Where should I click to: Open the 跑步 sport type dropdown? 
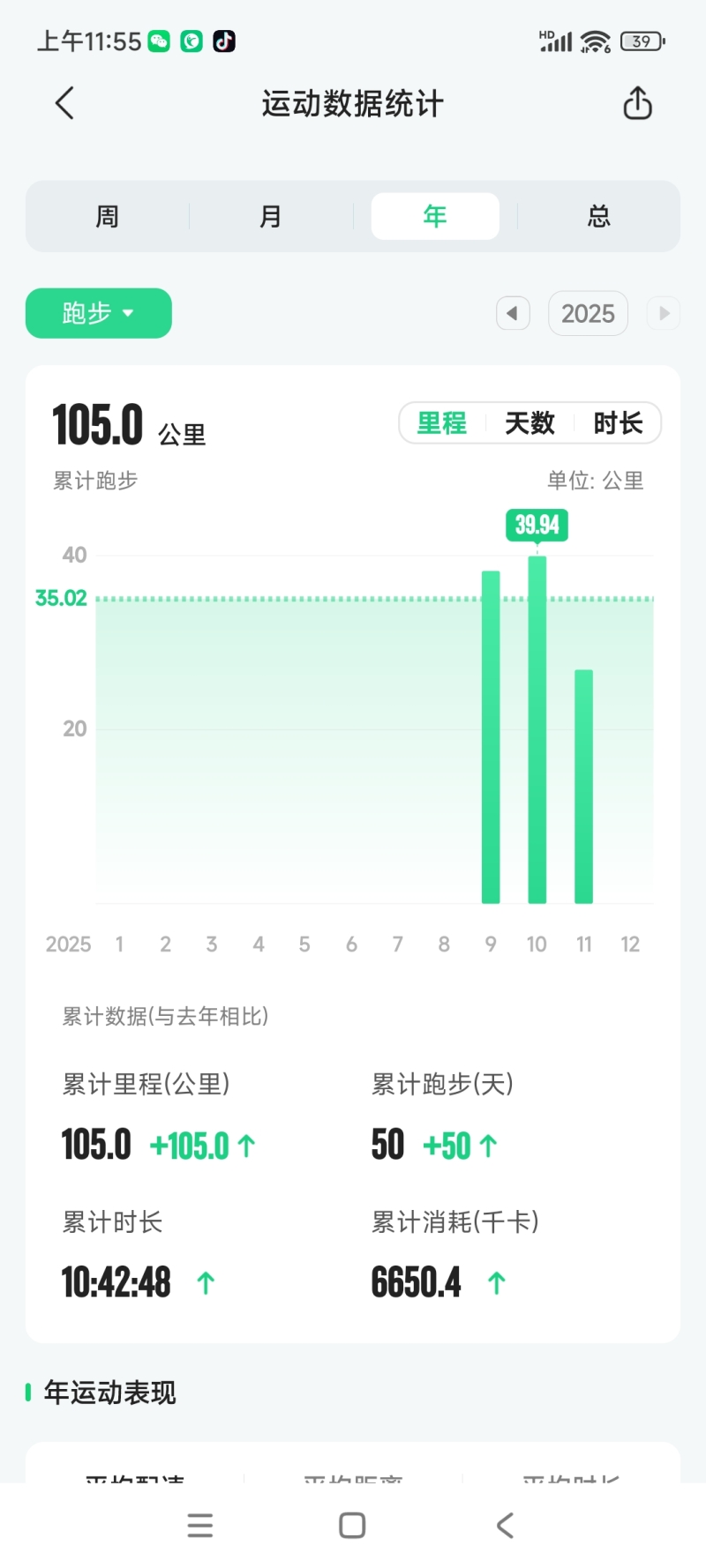click(x=98, y=313)
